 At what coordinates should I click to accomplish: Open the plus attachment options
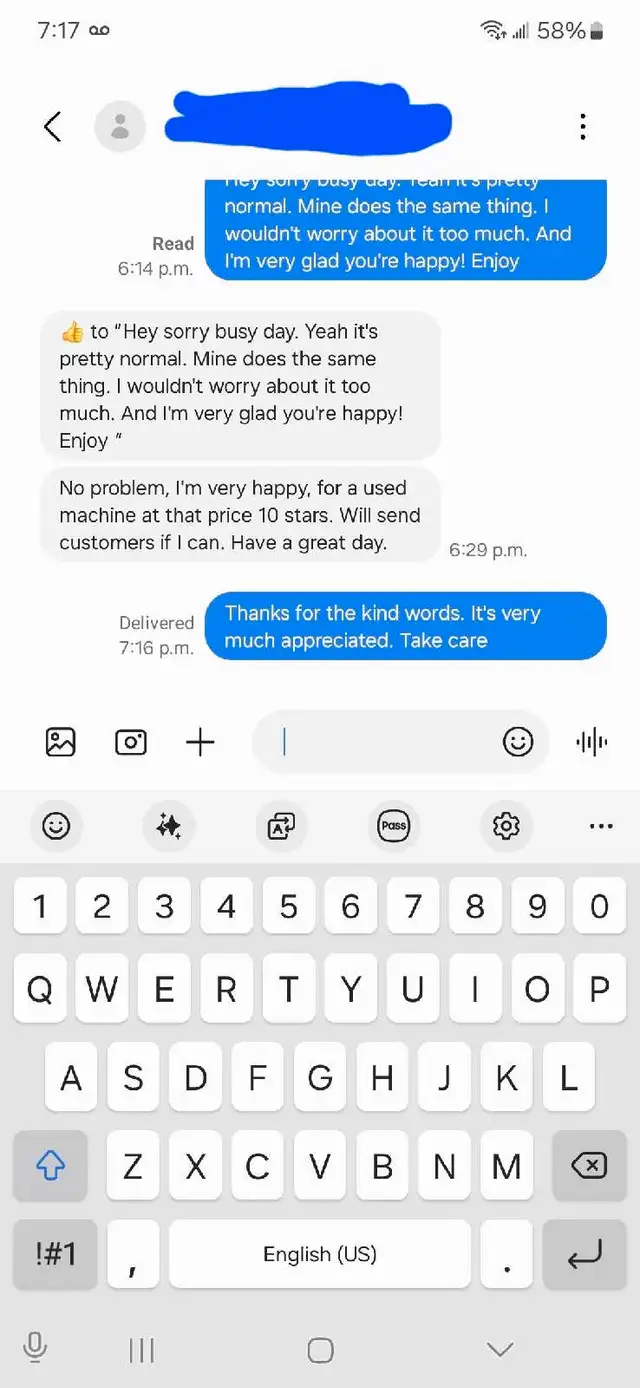200,742
